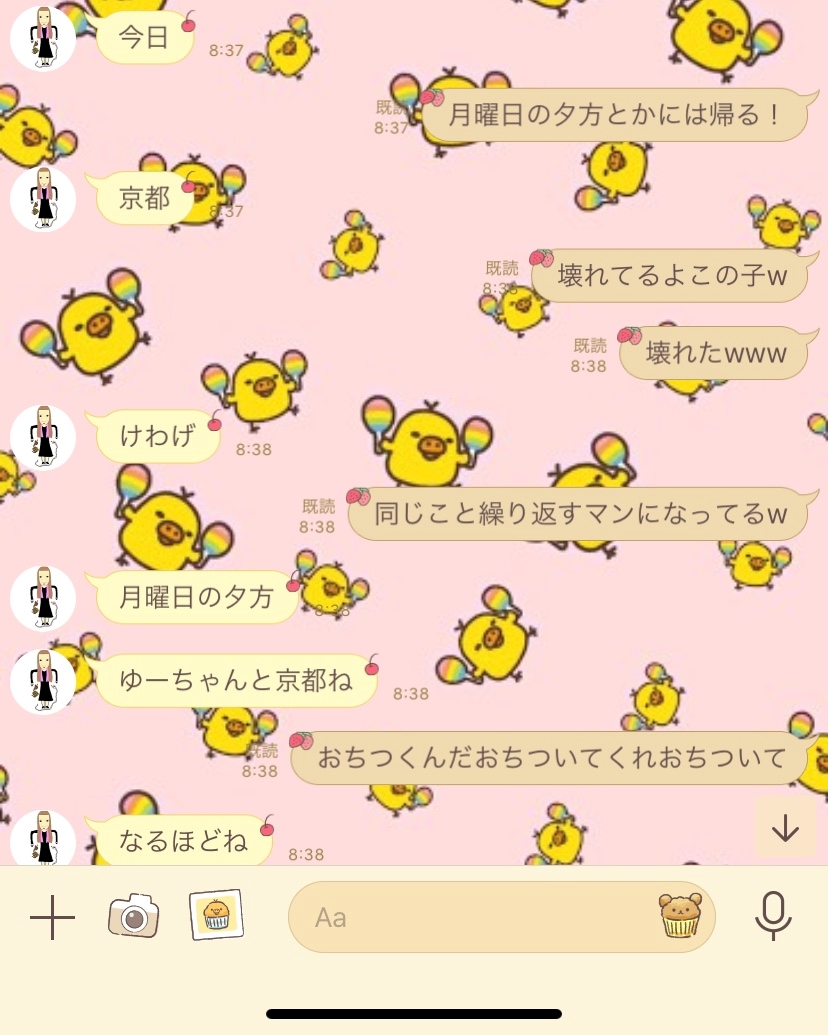
Task: Jump to latest messages with down arrow
Action: 785,828
